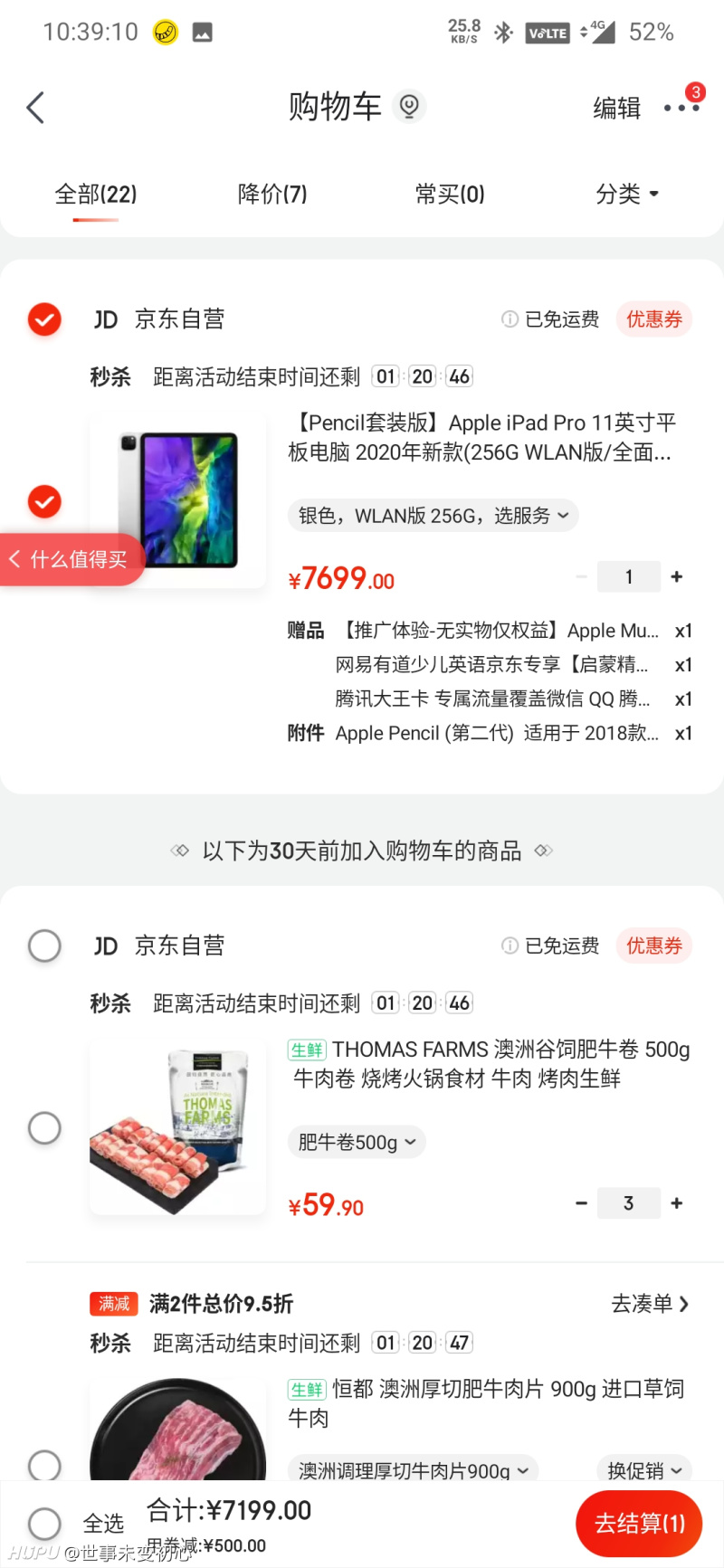Tap 去结算(1) to check out
Viewport: 724px width, 1568px height.
point(639,1524)
